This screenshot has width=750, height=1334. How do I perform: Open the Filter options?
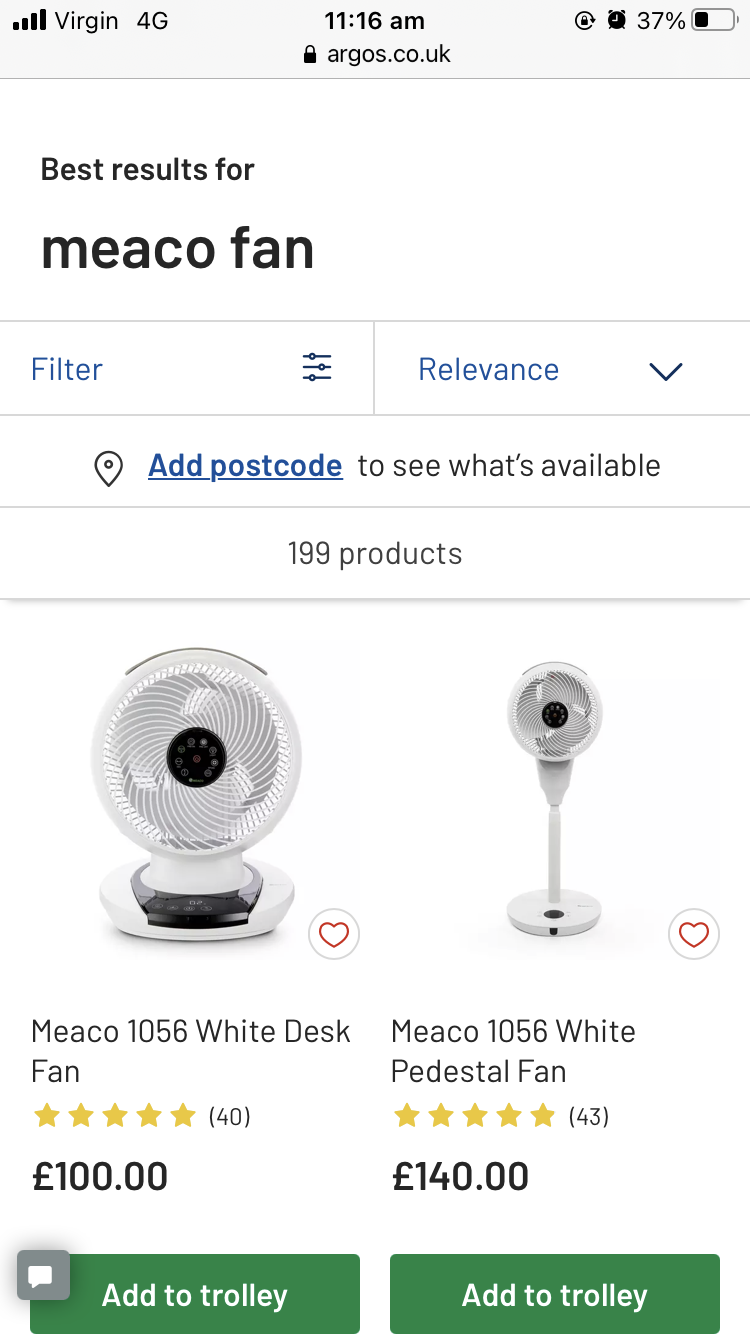coord(186,369)
